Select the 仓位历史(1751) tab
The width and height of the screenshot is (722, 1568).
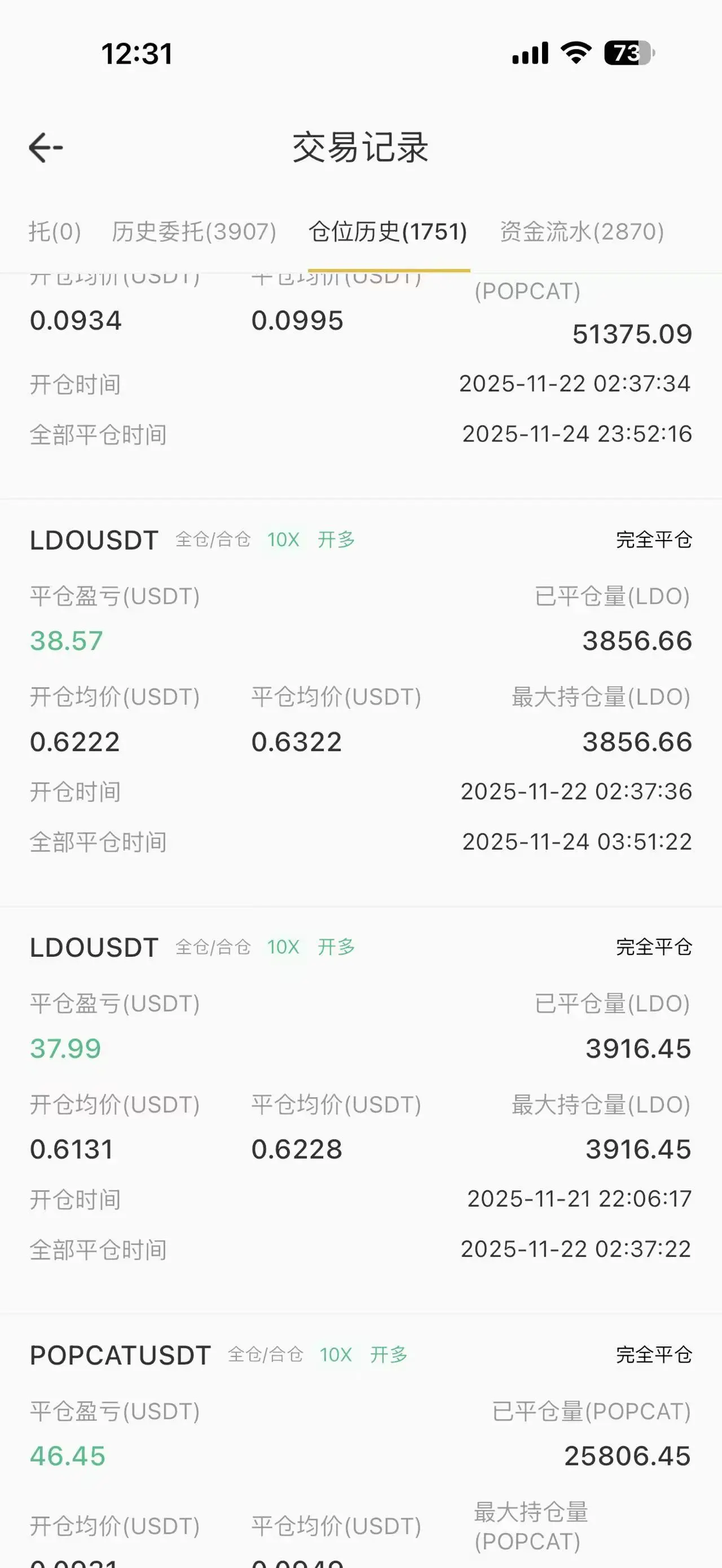click(x=388, y=232)
